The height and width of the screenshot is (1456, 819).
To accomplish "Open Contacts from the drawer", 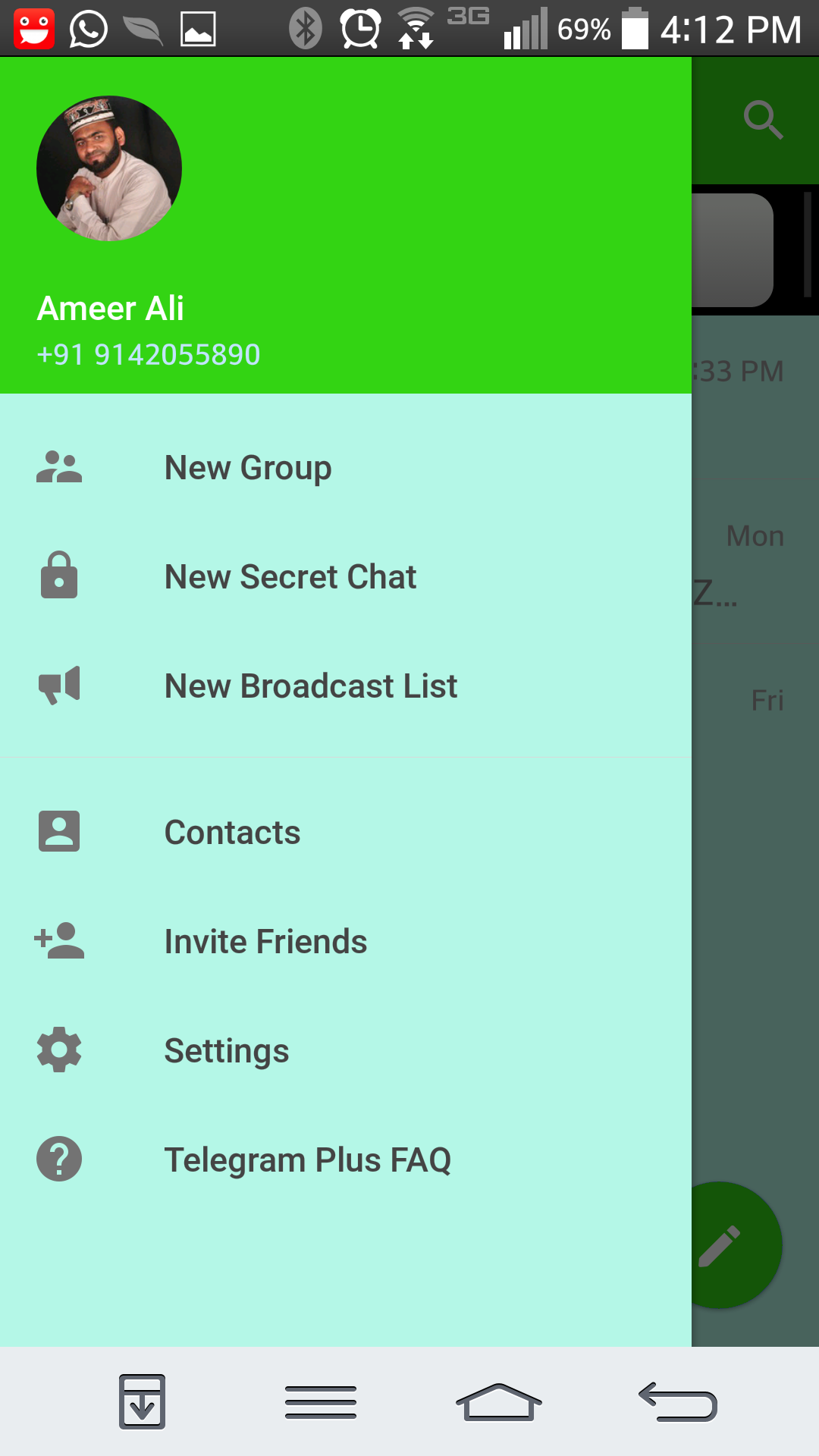I will pos(232,833).
